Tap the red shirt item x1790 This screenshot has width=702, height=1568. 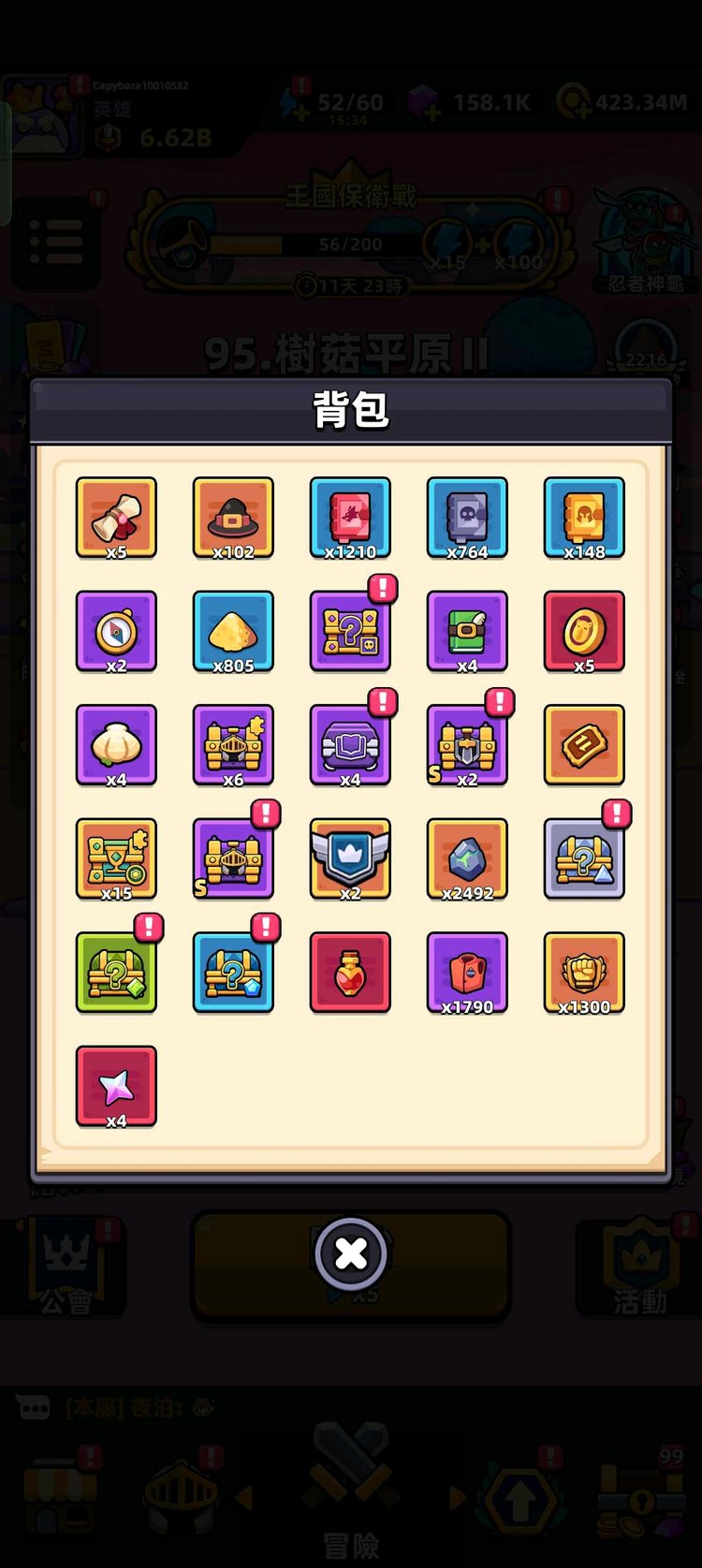tap(467, 973)
